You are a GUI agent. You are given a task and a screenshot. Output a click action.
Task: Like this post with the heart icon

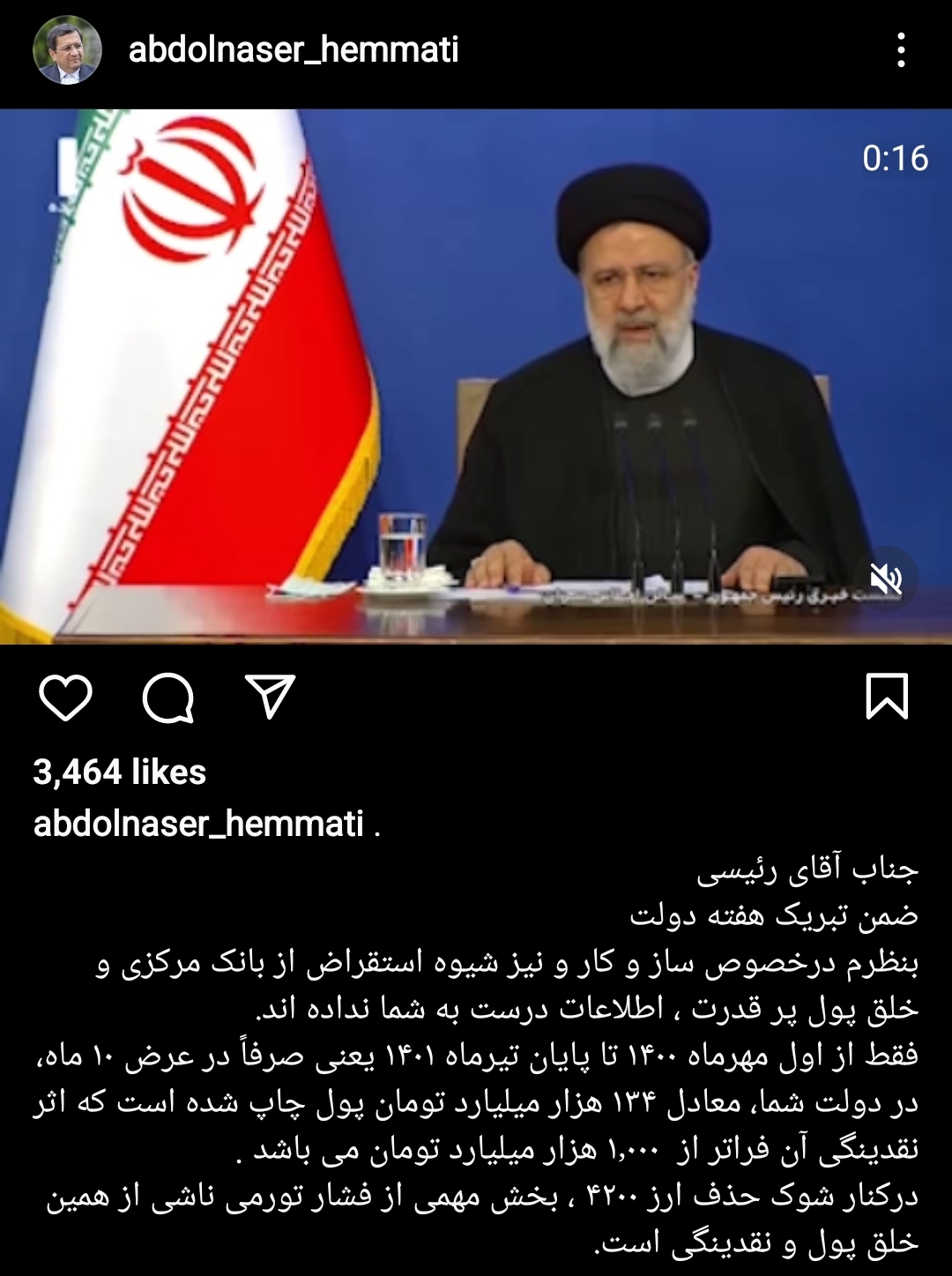coord(66,698)
